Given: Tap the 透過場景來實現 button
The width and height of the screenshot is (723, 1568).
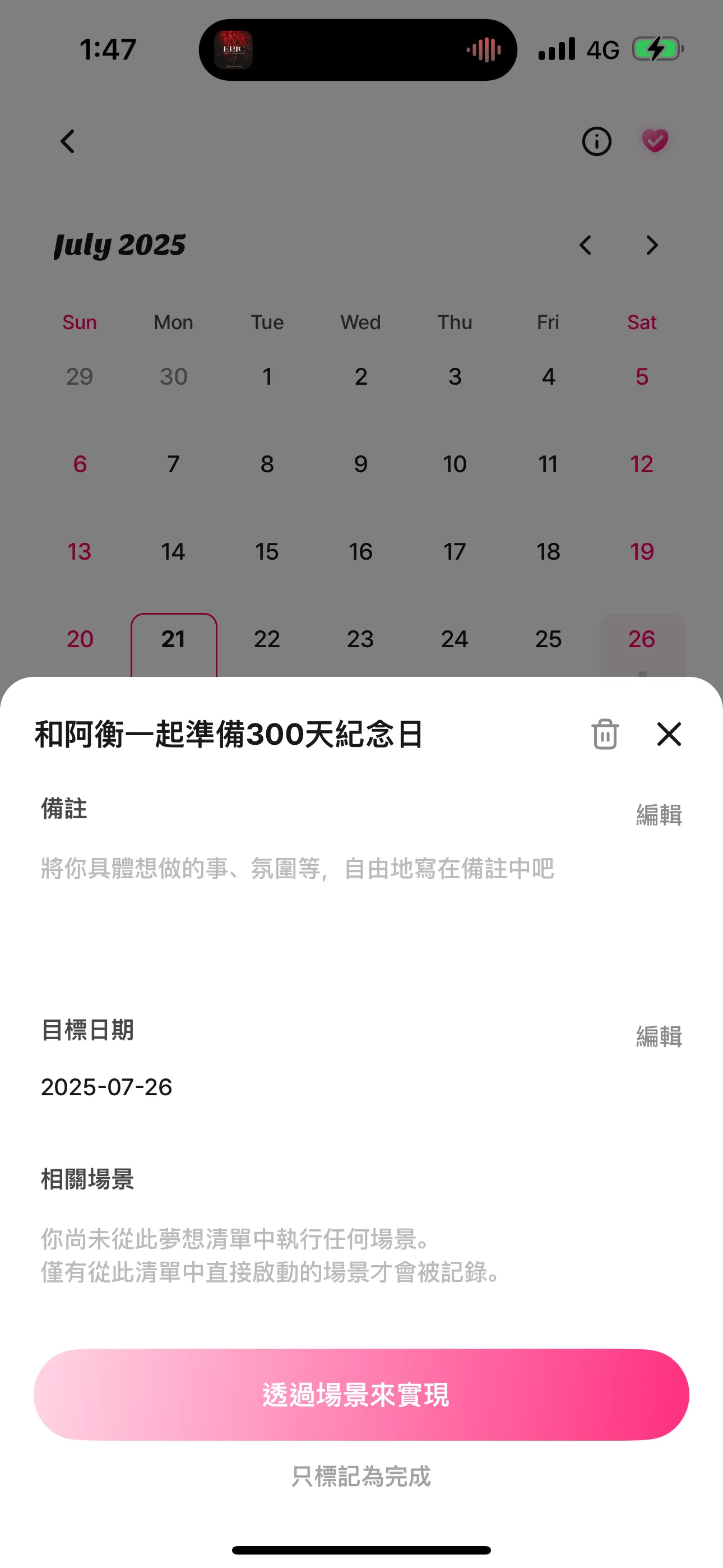Looking at the screenshot, I should [x=361, y=1395].
